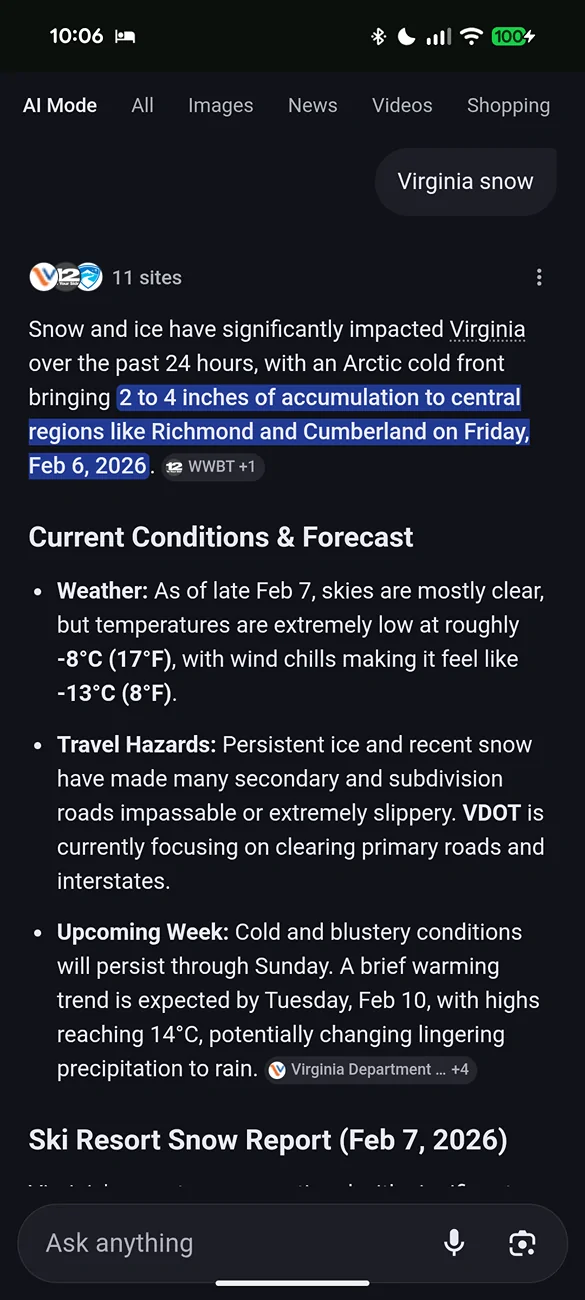Screen dimensions: 585x1300
Task: Open the Images tab
Action: point(221,105)
